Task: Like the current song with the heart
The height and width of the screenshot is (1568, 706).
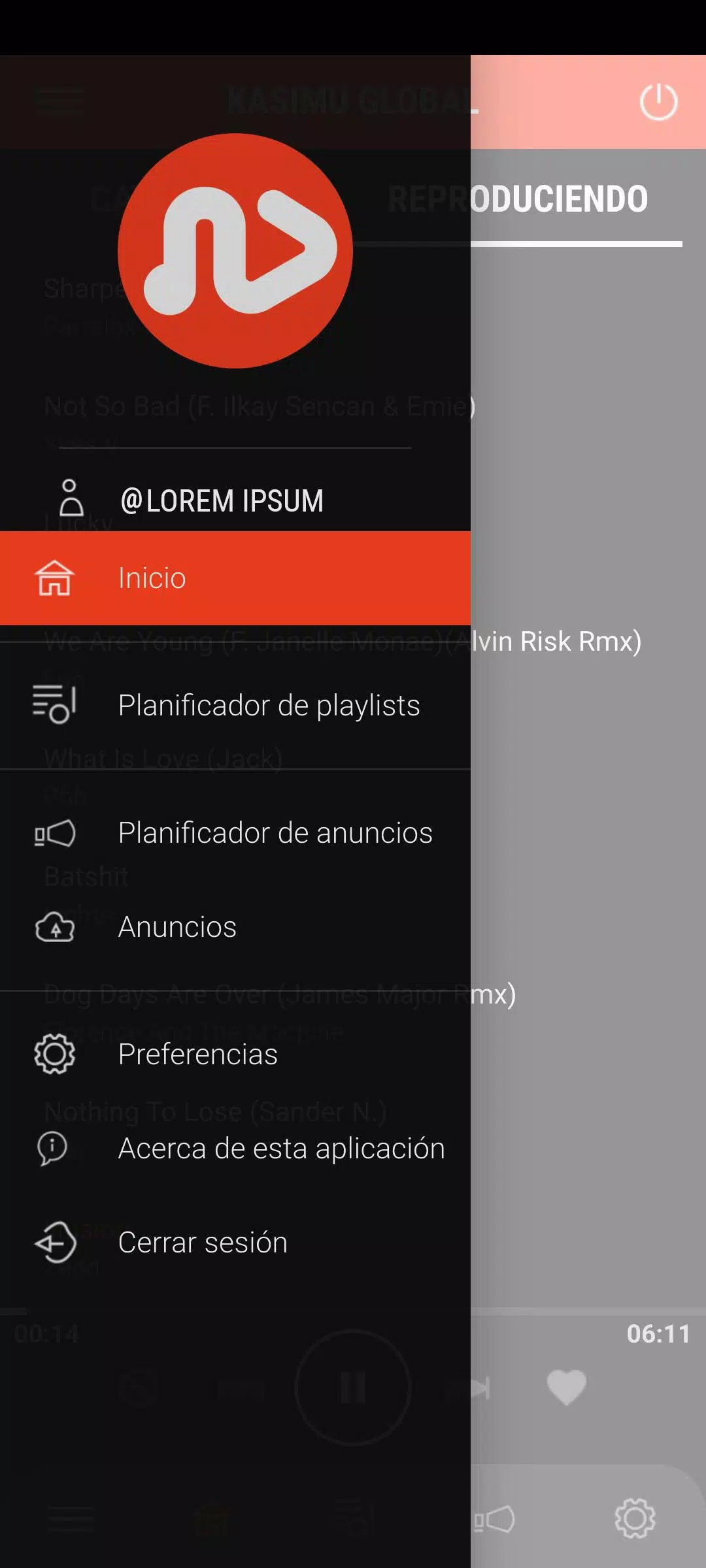Action: (x=566, y=1386)
